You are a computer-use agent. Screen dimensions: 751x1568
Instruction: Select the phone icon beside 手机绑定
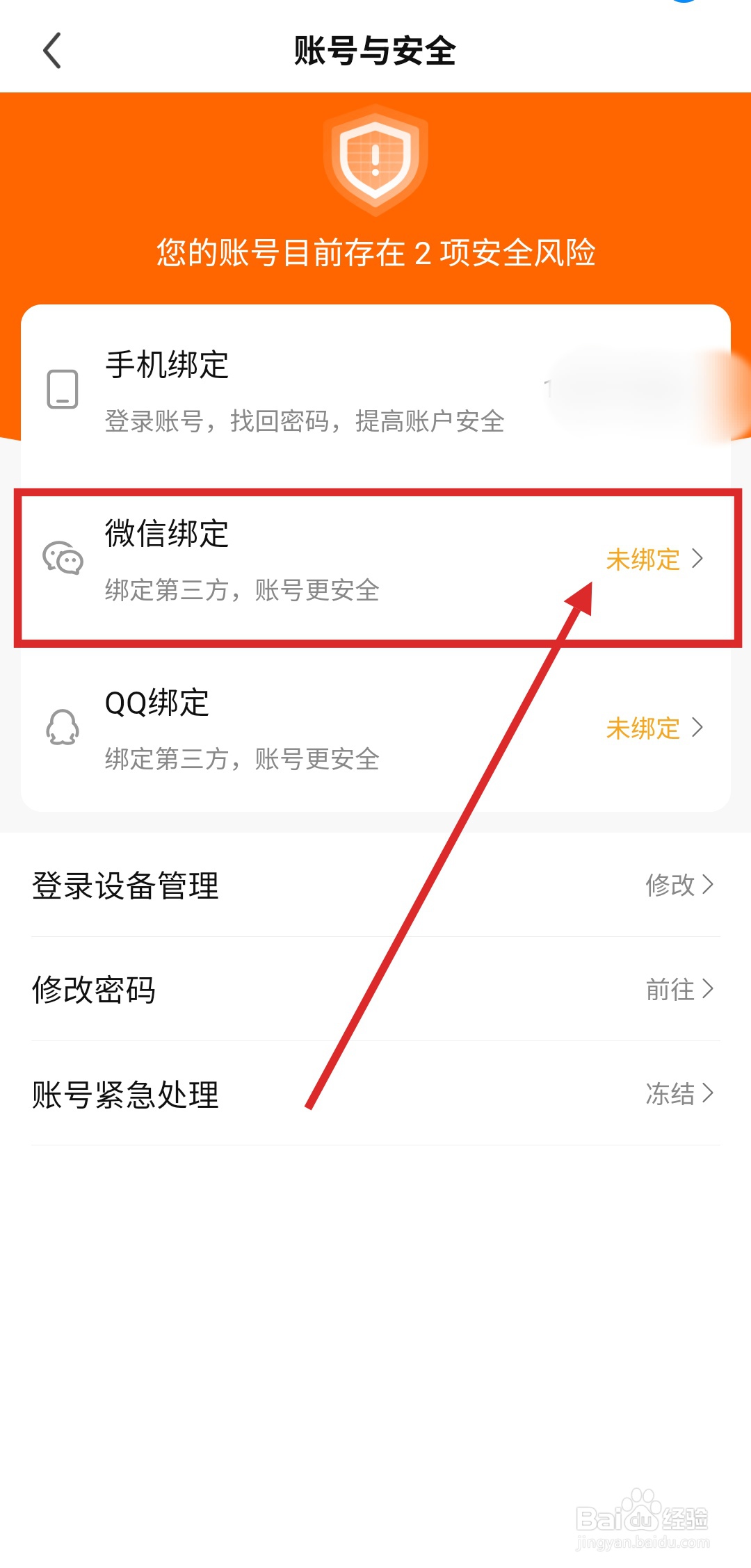(63, 391)
